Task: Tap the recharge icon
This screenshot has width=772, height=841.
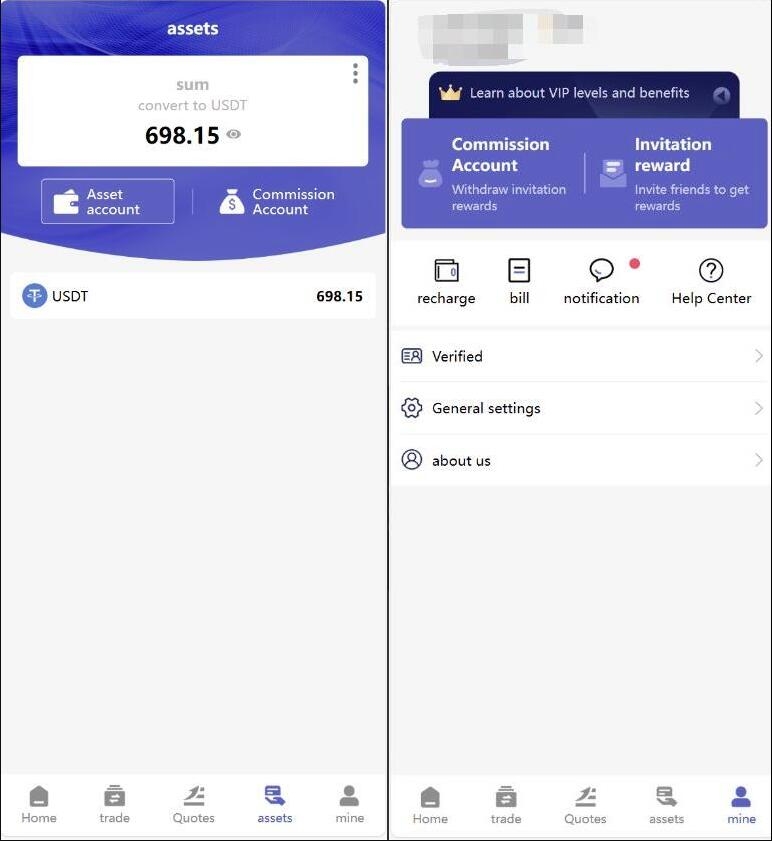Action: [446, 281]
